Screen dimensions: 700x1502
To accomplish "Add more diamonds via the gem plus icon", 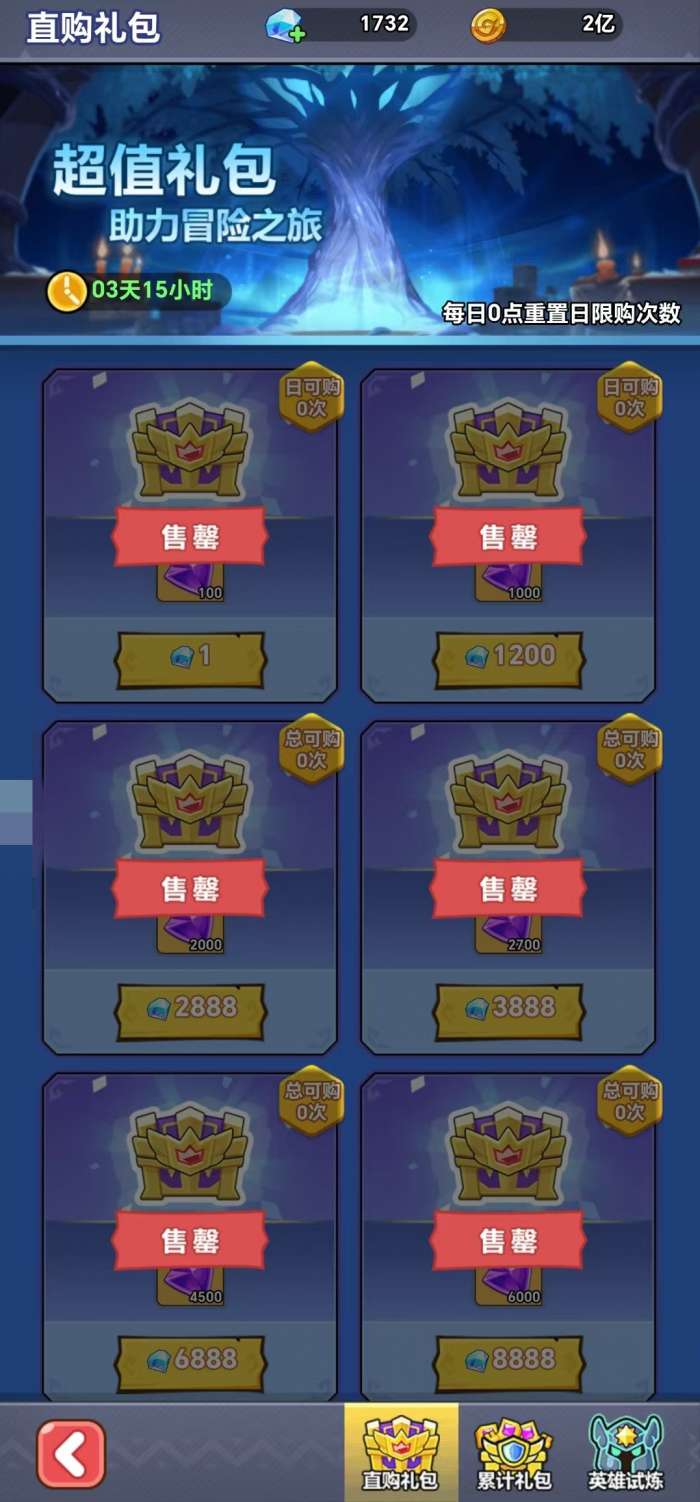I will click(285, 26).
